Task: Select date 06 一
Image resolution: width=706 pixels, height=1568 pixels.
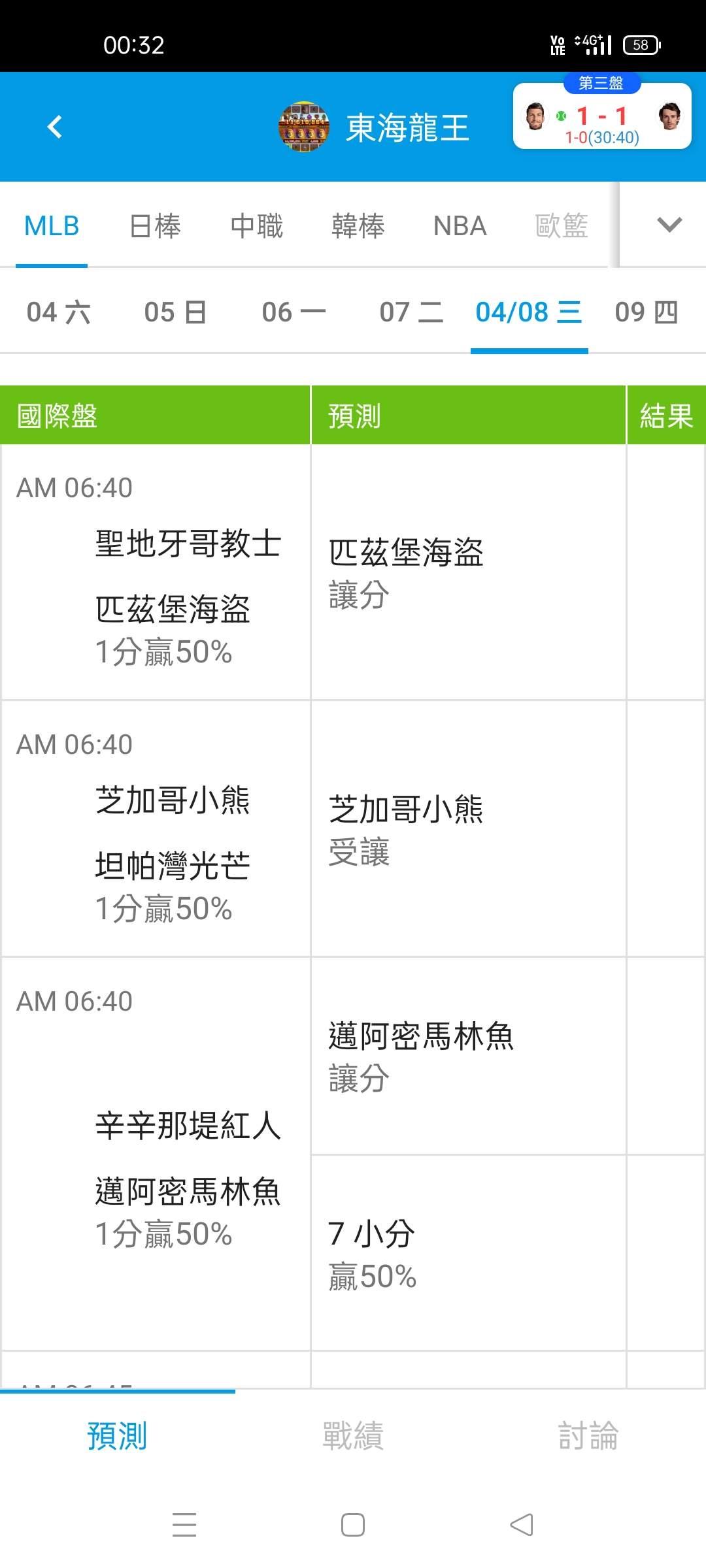Action: tap(294, 312)
